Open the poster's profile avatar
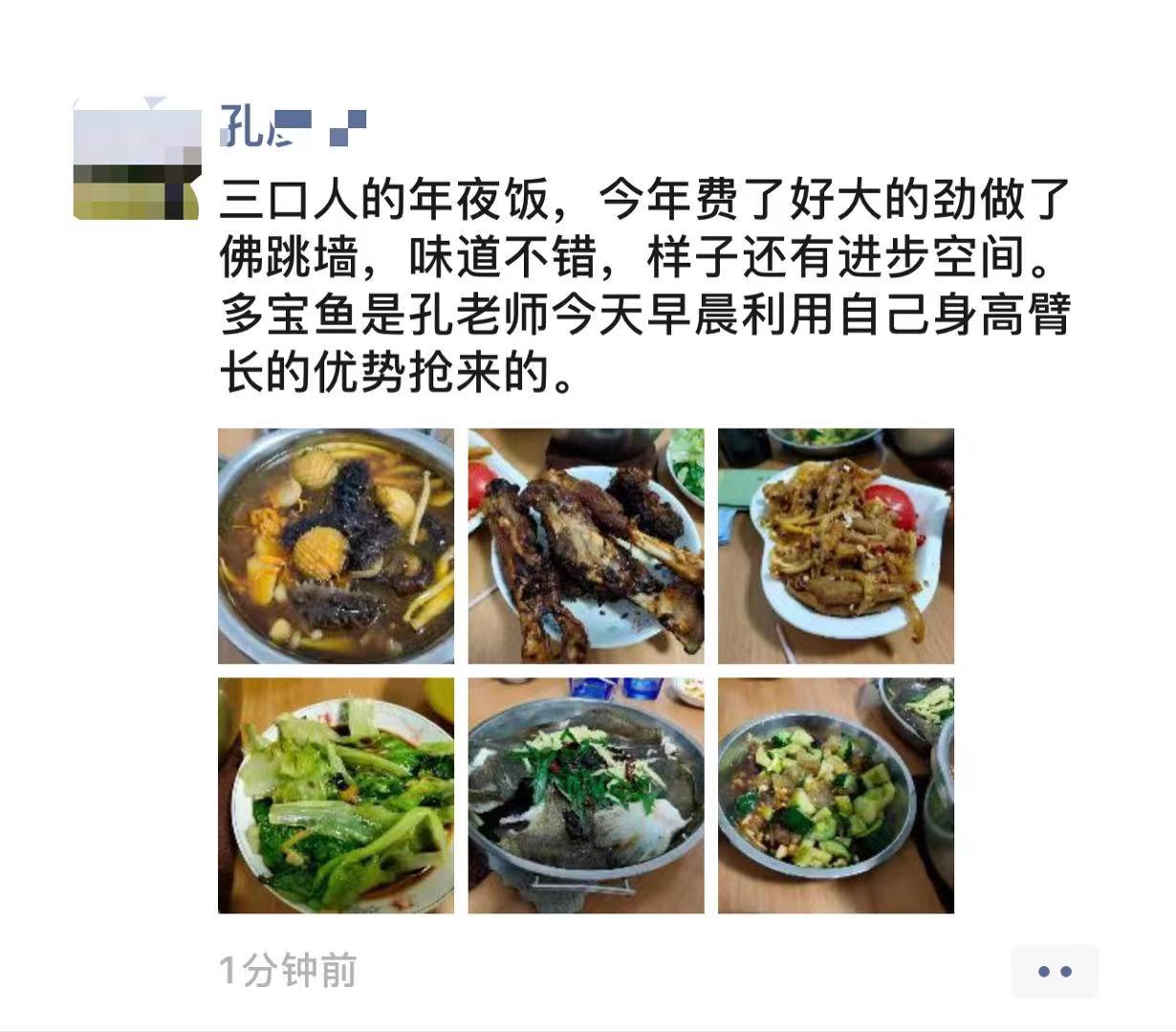 click(x=137, y=159)
